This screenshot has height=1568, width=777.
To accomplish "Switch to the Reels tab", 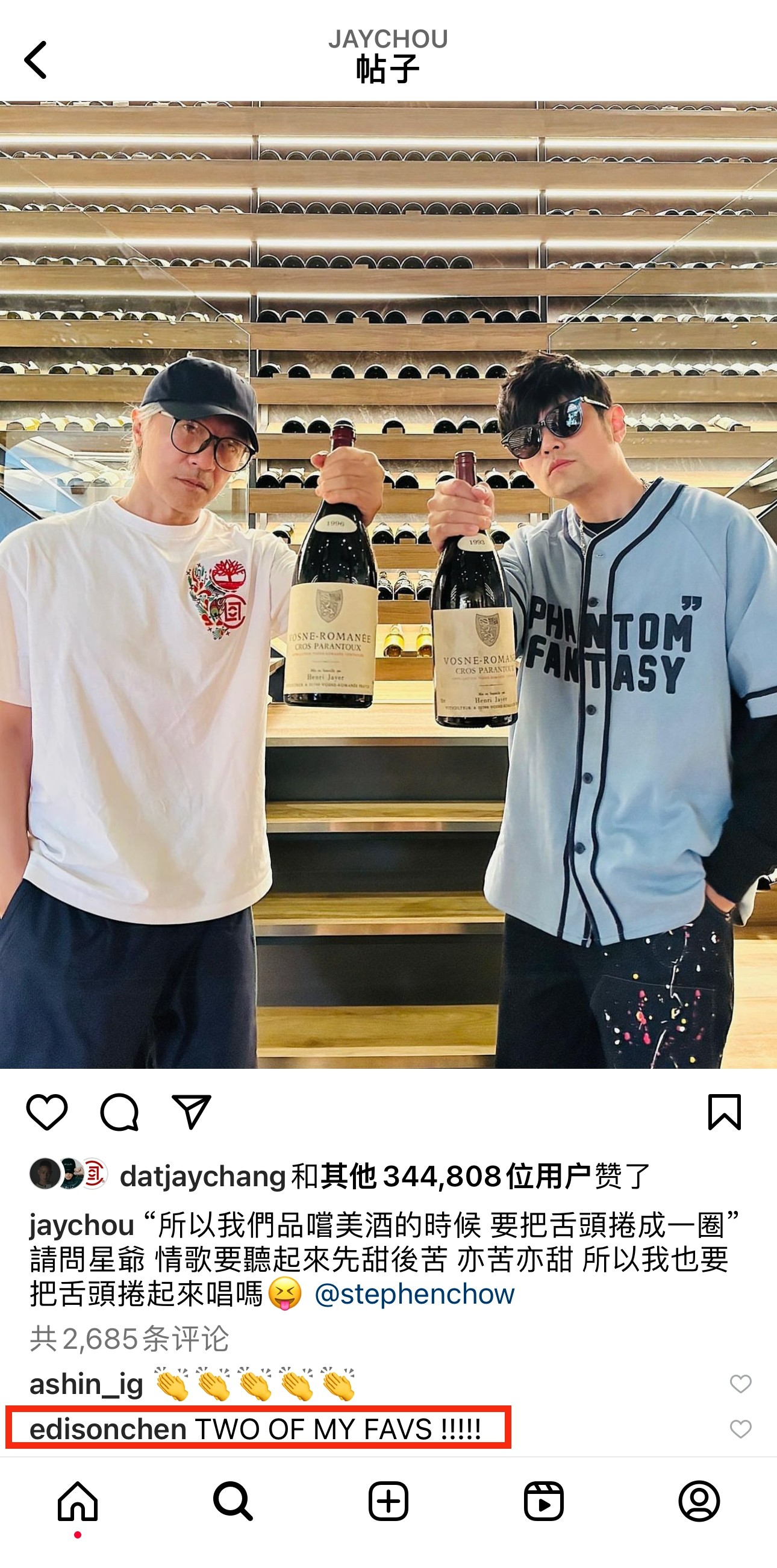I will pyautogui.click(x=544, y=1501).
